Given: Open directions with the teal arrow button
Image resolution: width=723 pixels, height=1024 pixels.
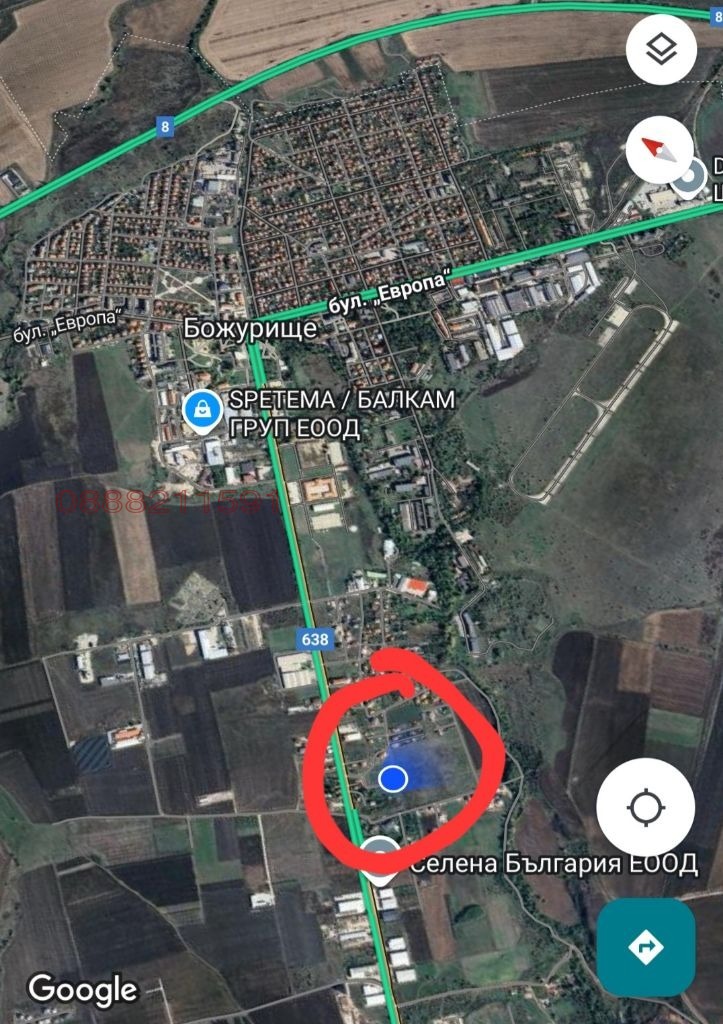Looking at the screenshot, I should (645, 946).
